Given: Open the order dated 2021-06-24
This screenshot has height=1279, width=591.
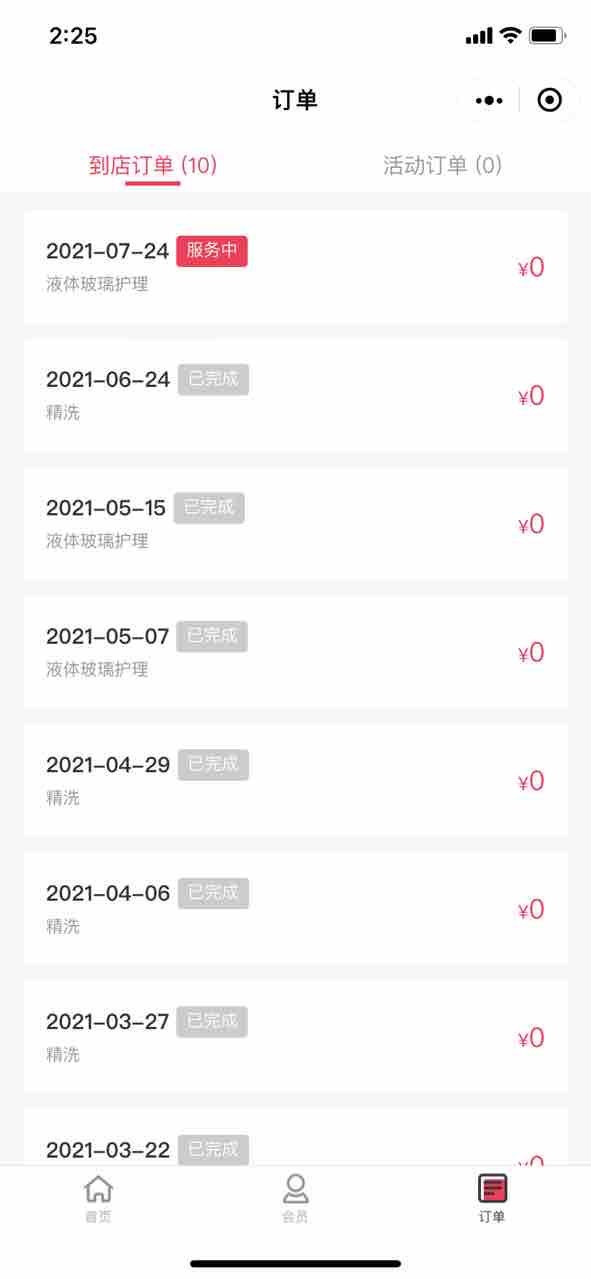Looking at the screenshot, I should (295, 395).
